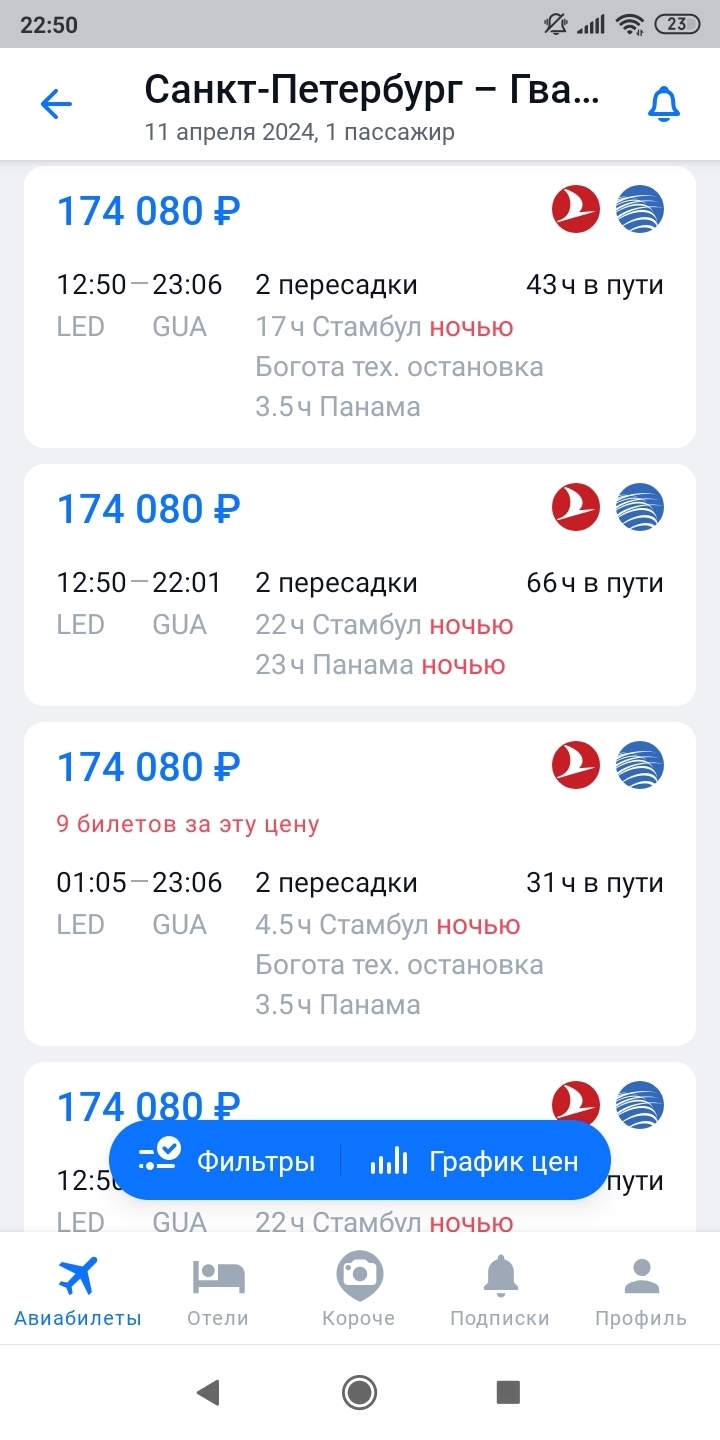
Task: Open the Короче tab
Action: (x=359, y=1290)
